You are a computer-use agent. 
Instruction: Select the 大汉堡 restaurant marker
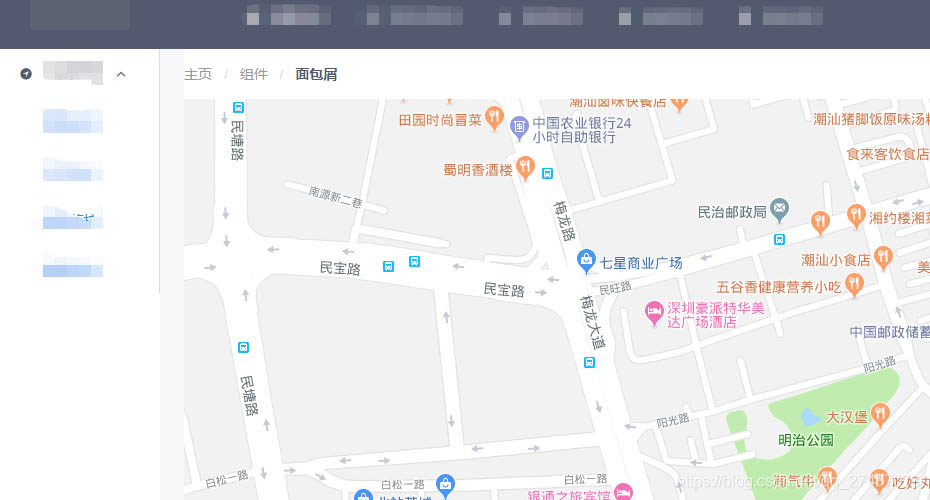pyautogui.click(x=880, y=412)
